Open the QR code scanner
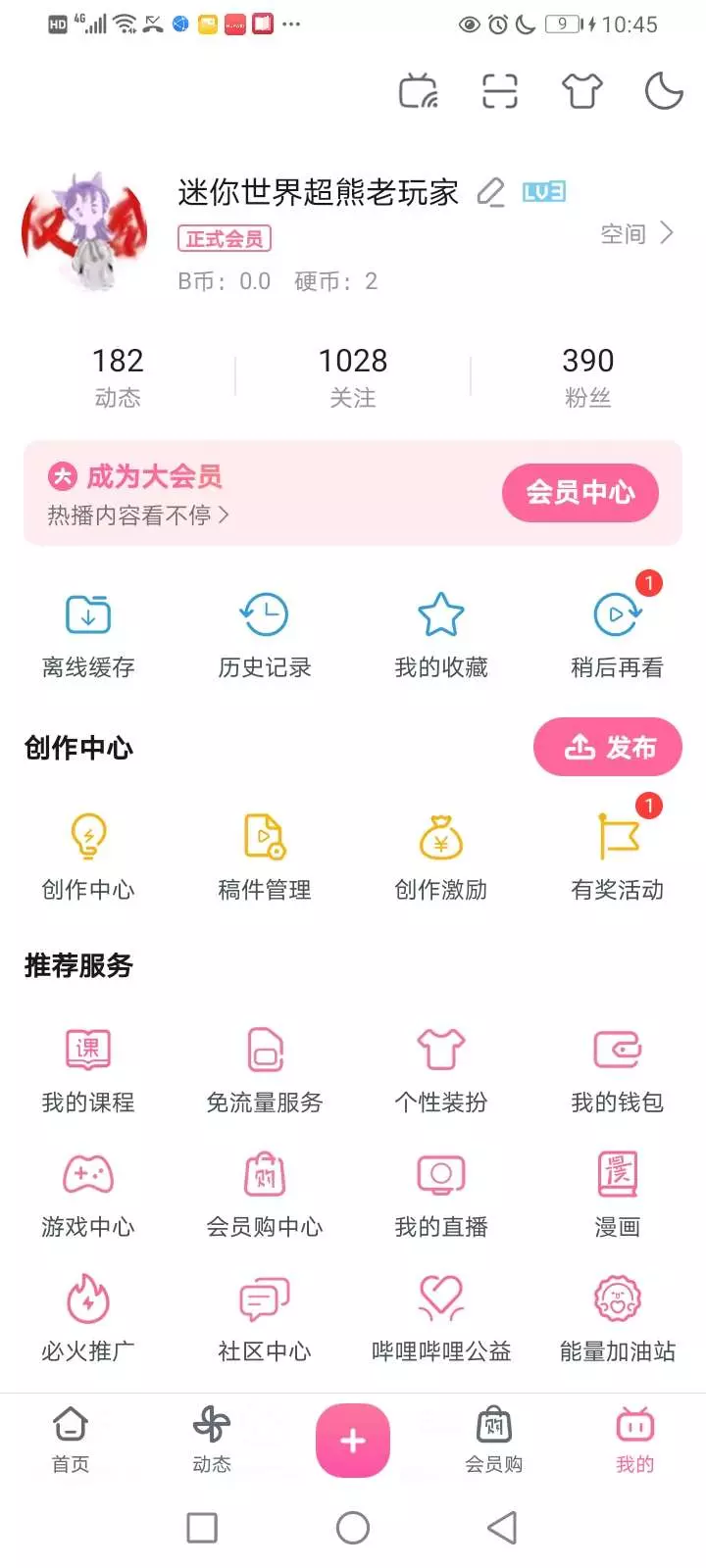 coord(499,92)
